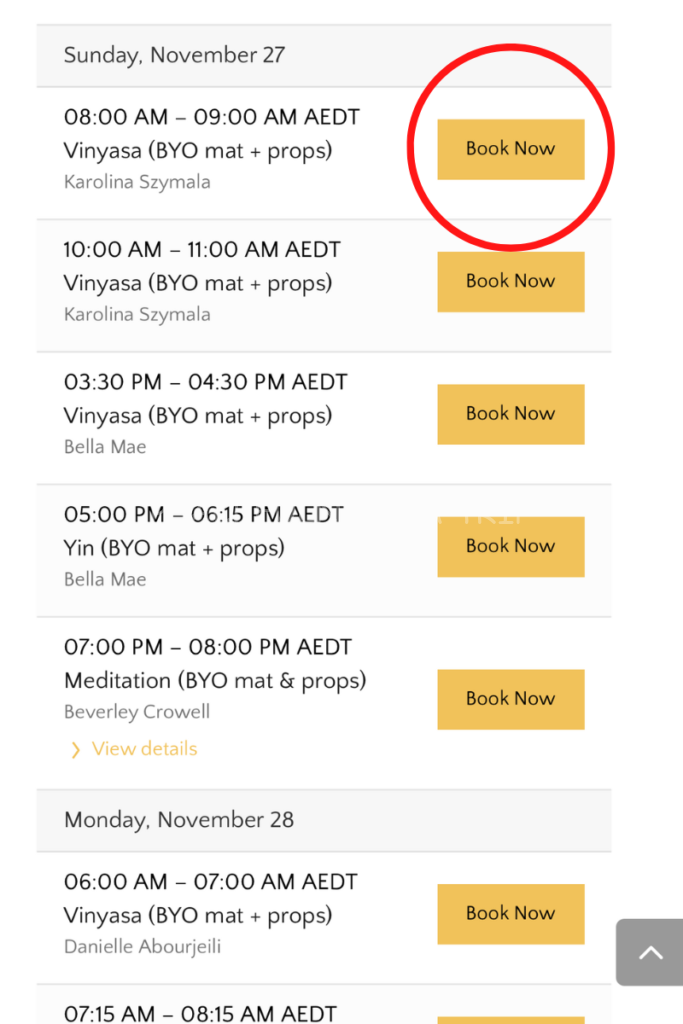Book the 07:00 PM Meditation class

510,699
